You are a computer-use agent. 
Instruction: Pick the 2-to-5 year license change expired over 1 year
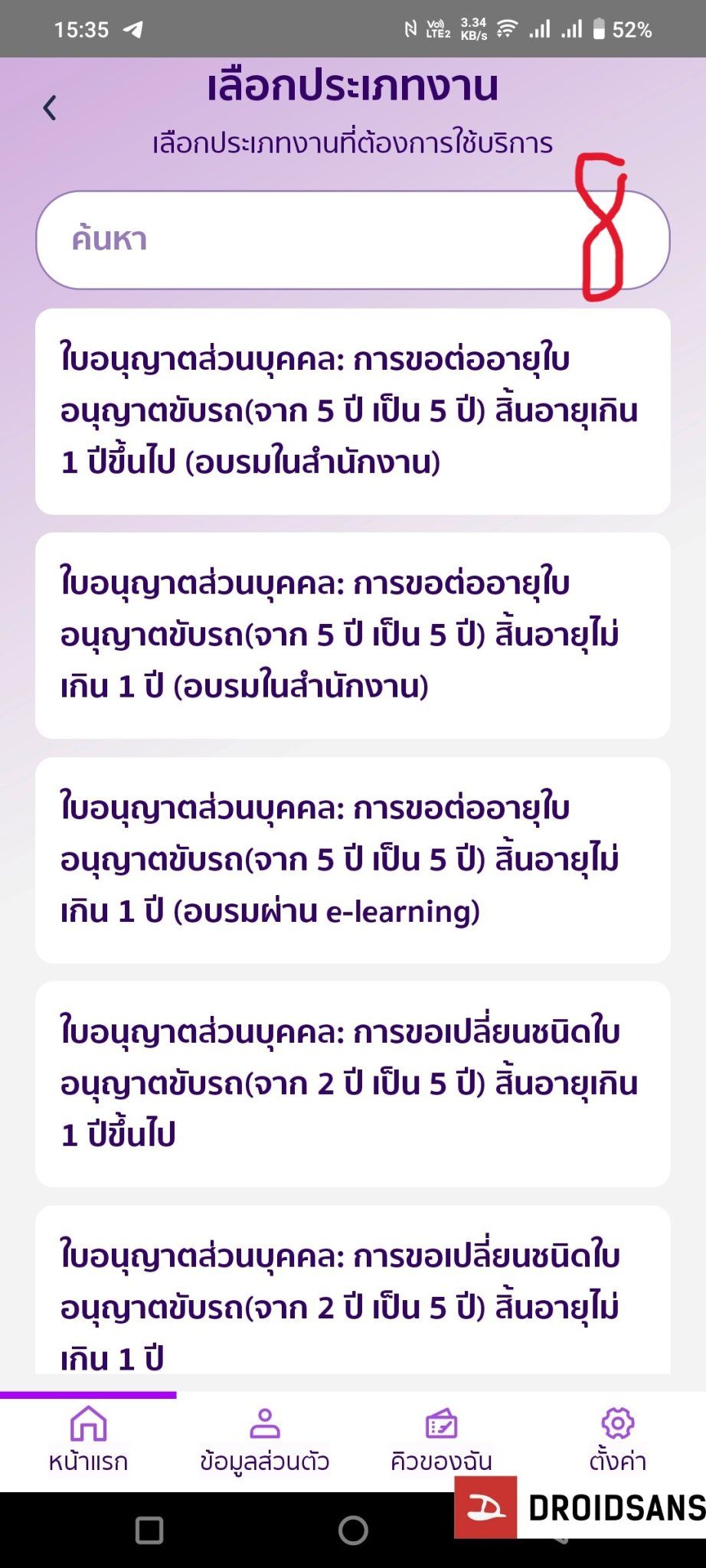coord(352,1082)
